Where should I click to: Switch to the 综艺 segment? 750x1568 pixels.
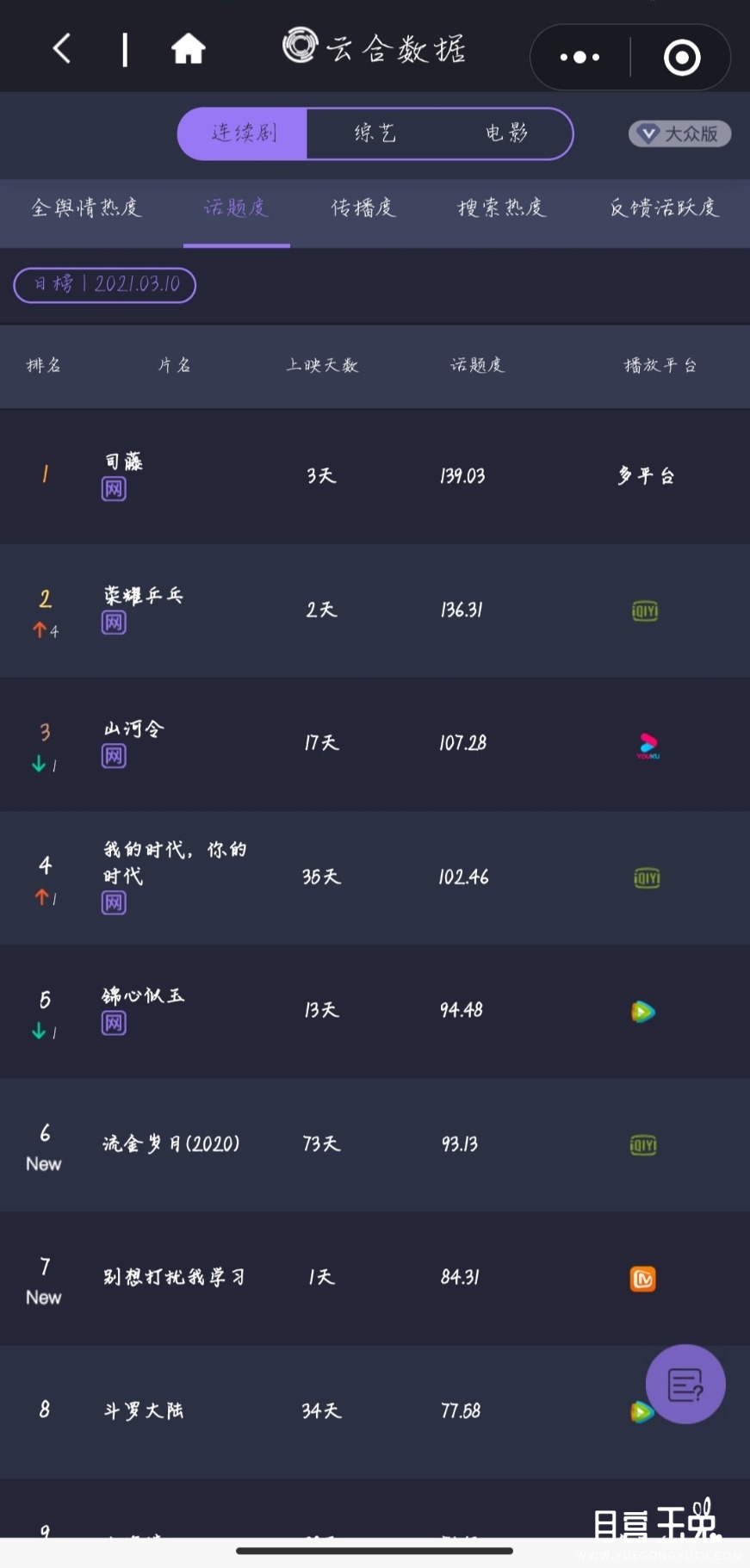click(x=375, y=133)
